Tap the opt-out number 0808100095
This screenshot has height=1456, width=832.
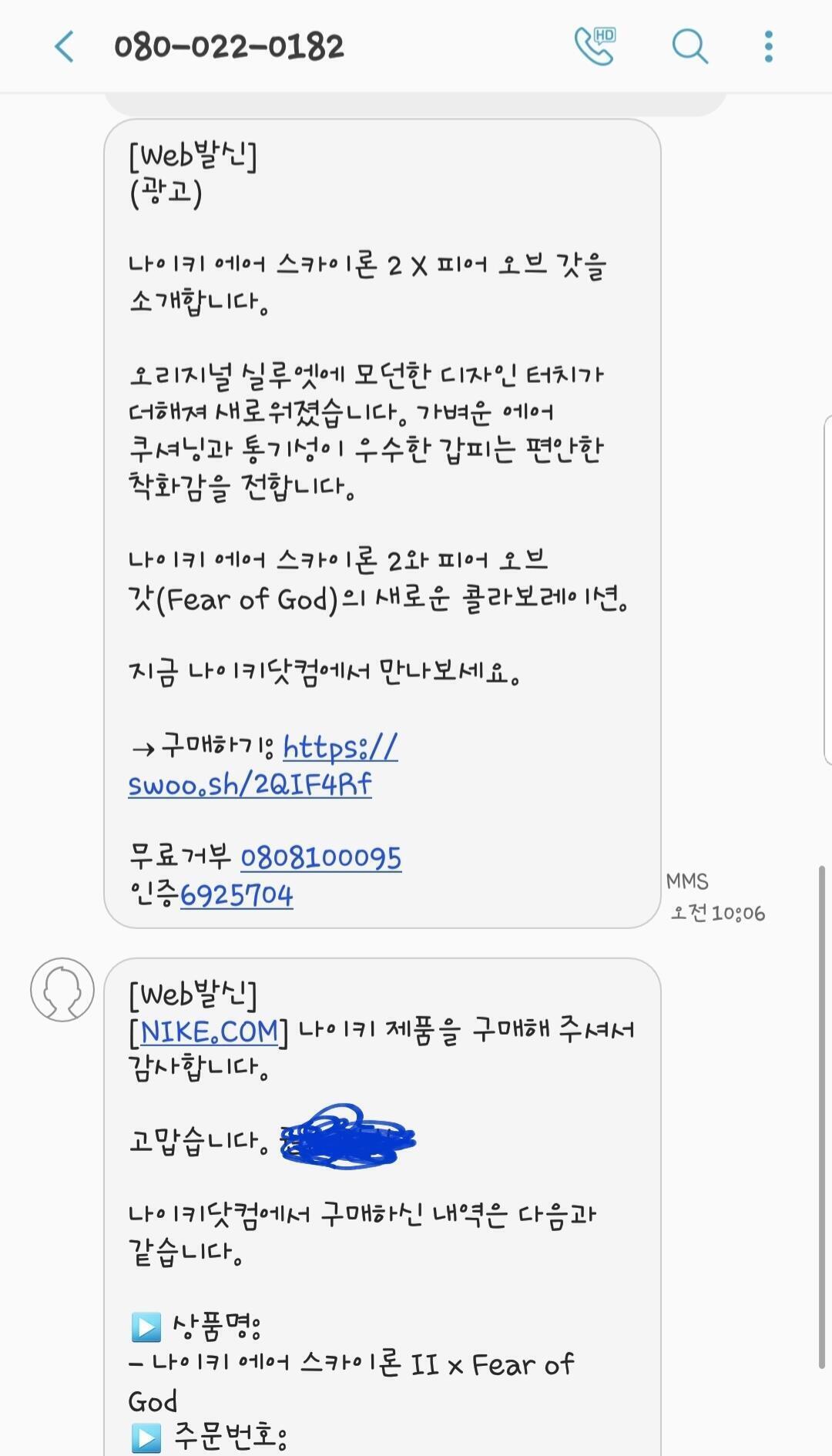coord(321,857)
